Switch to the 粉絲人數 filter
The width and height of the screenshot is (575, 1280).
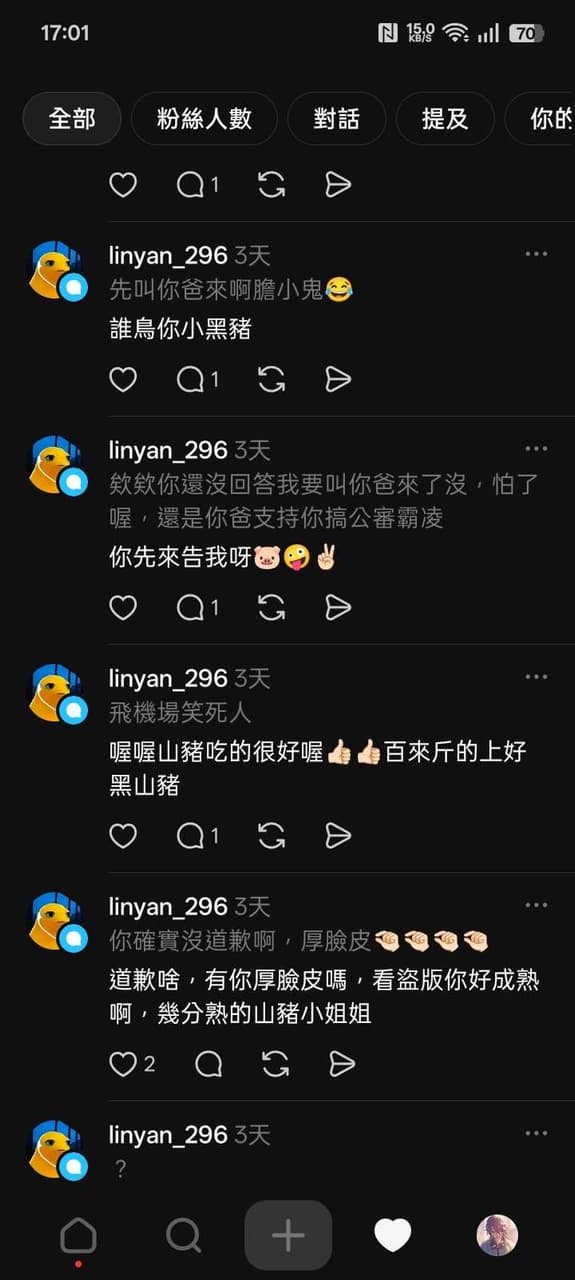pos(204,119)
